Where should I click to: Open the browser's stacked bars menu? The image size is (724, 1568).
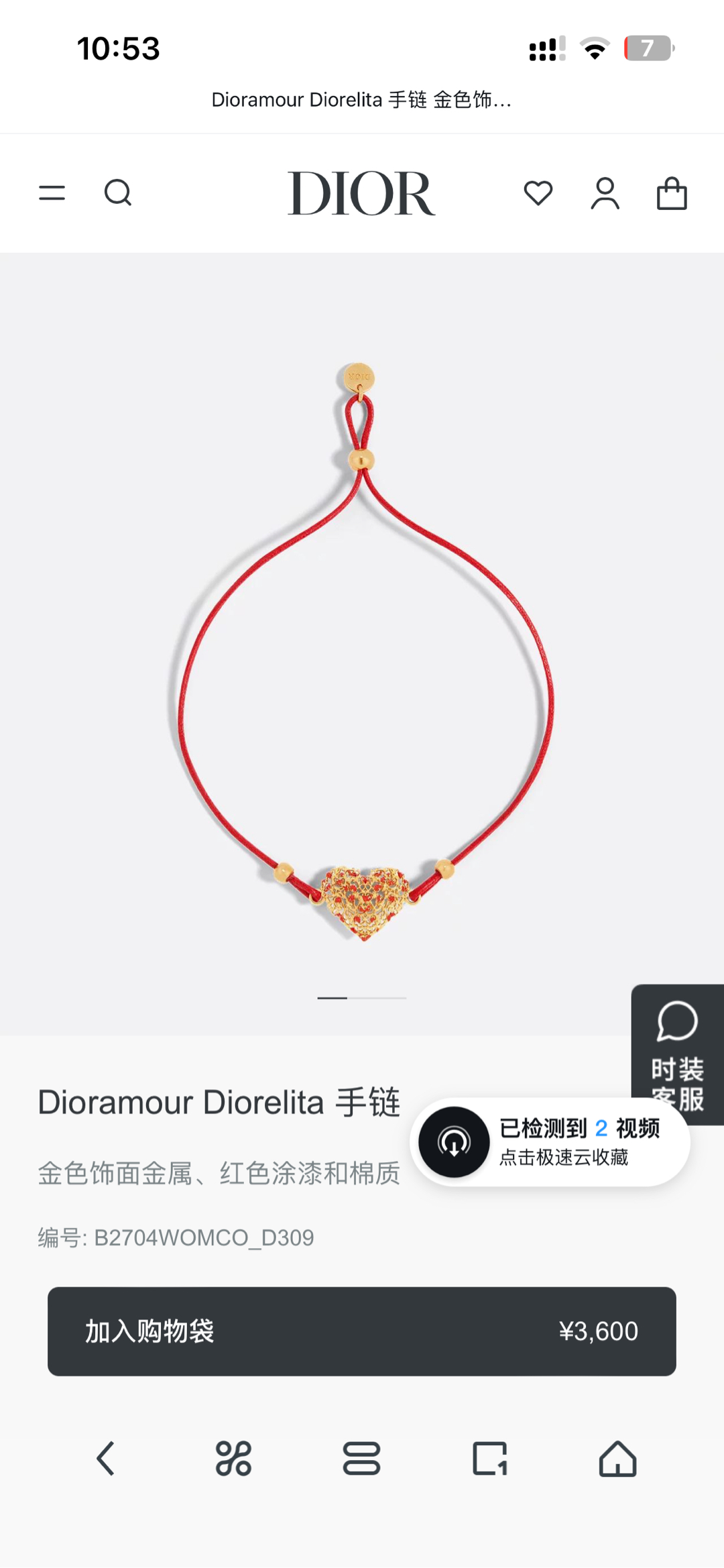click(361, 1459)
